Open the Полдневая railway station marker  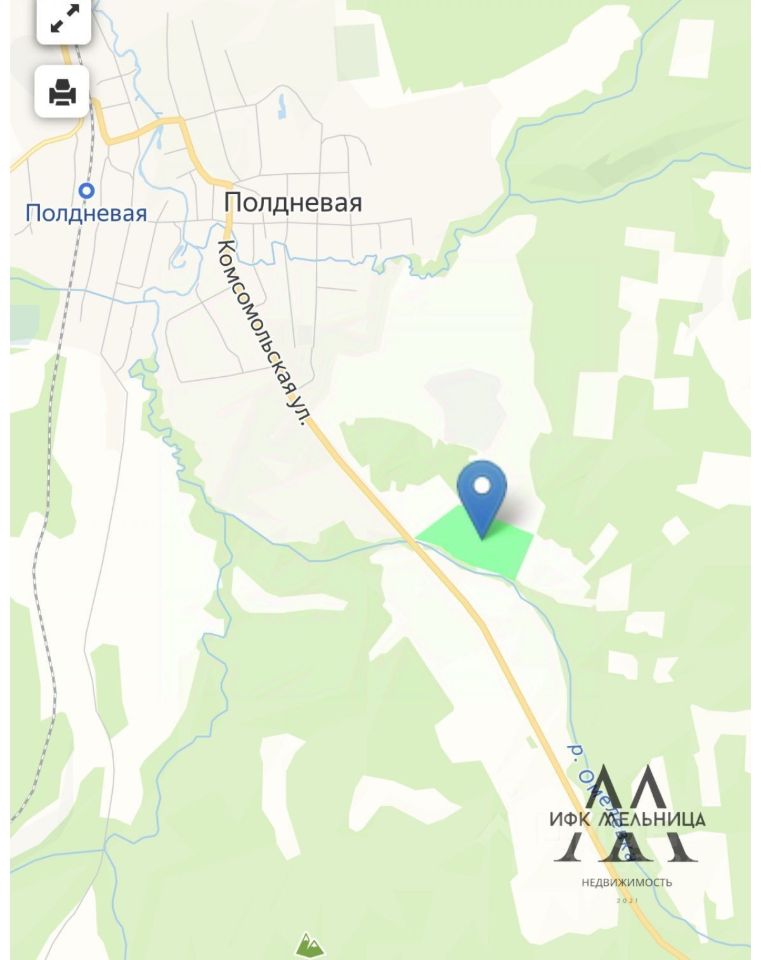[x=87, y=190]
